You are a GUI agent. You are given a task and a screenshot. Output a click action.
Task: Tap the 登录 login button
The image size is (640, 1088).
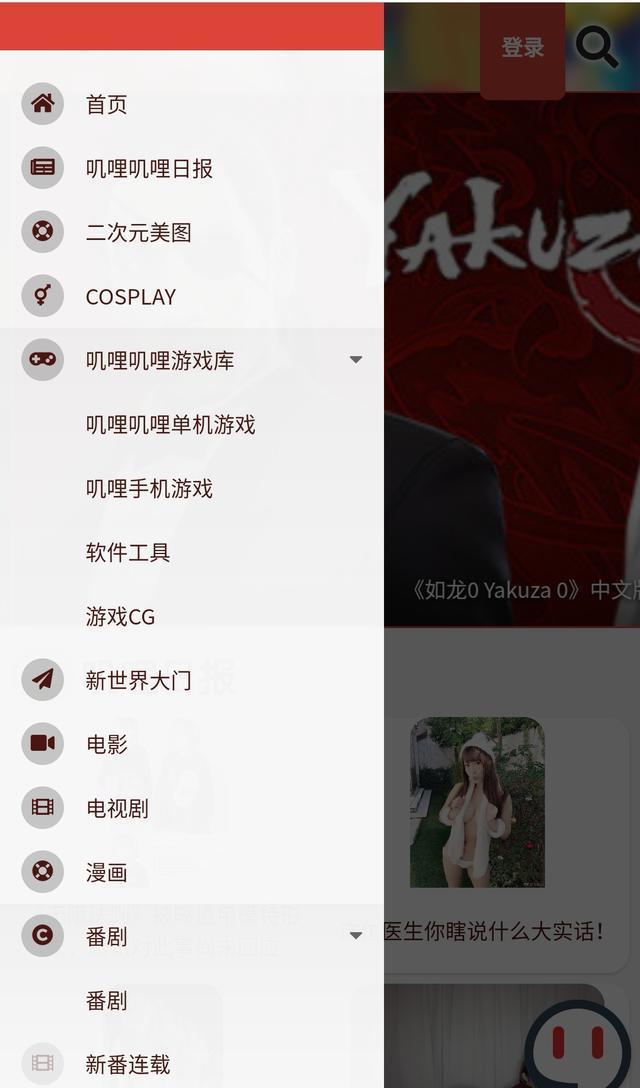(522, 47)
